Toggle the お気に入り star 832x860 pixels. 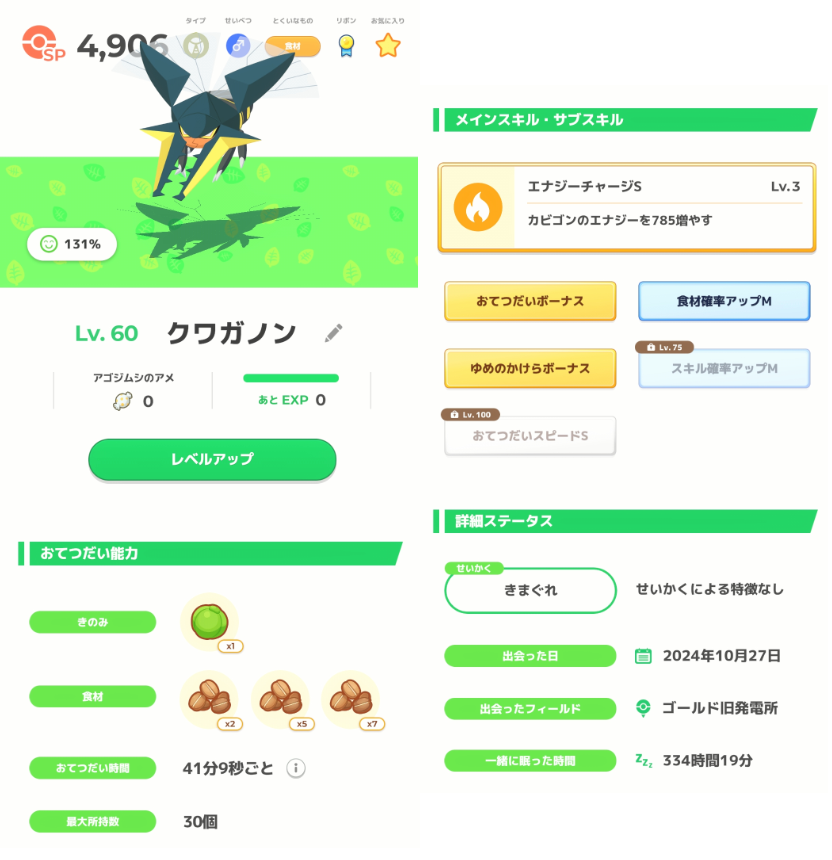click(388, 45)
